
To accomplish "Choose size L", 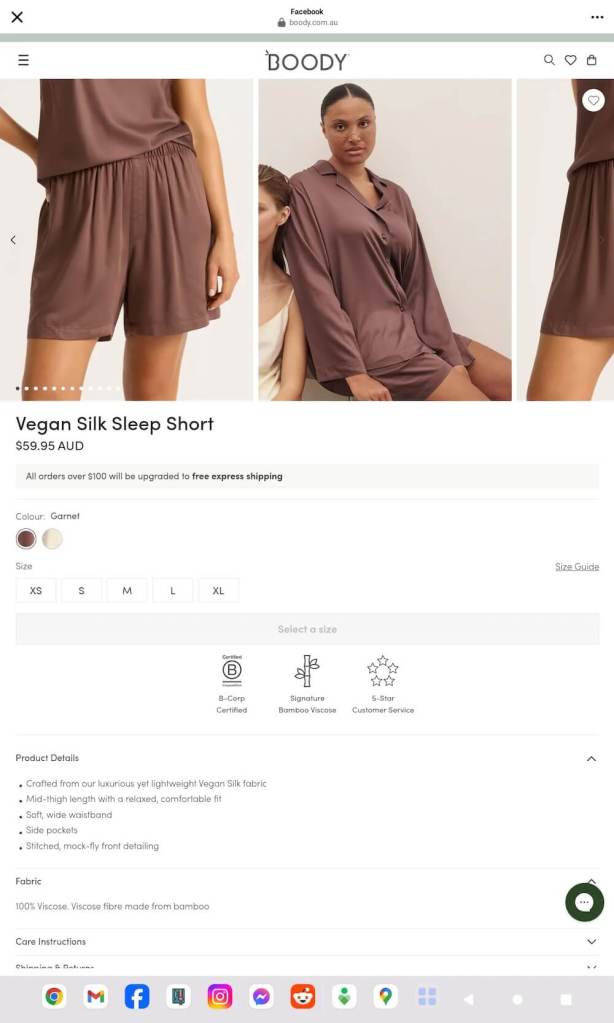I will tap(173, 591).
